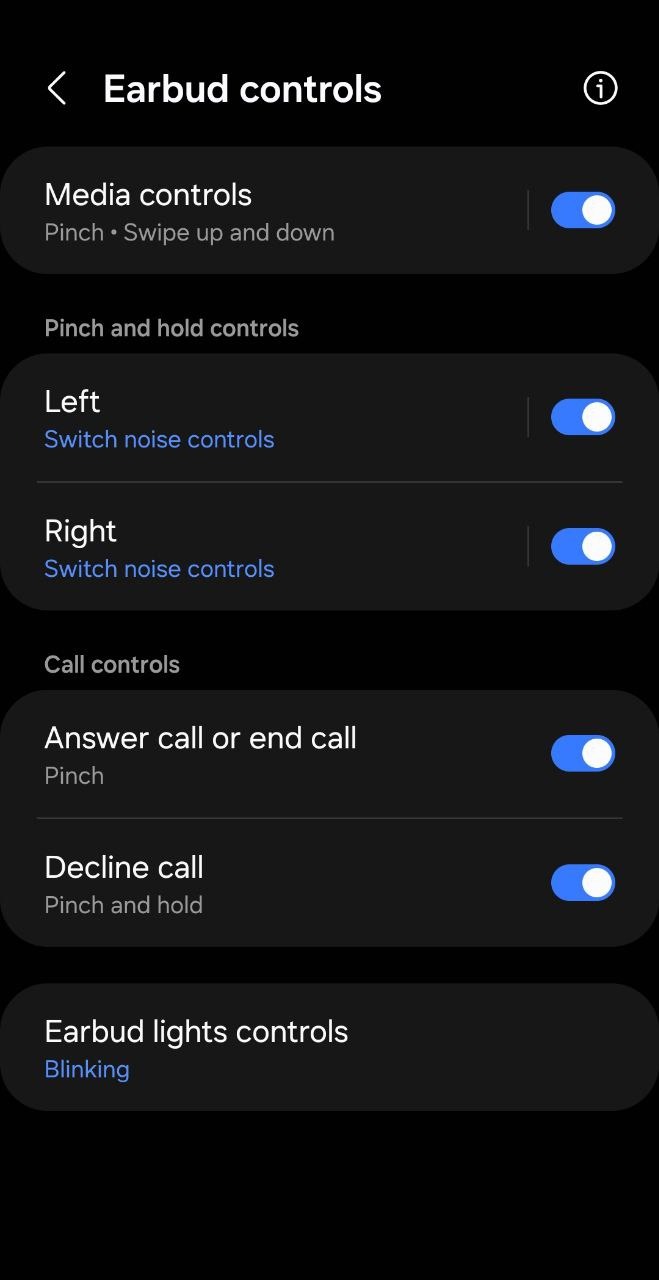Open Earbud lights controls
This screenshot has height=1280, width=659.
tap(329, 1047)
